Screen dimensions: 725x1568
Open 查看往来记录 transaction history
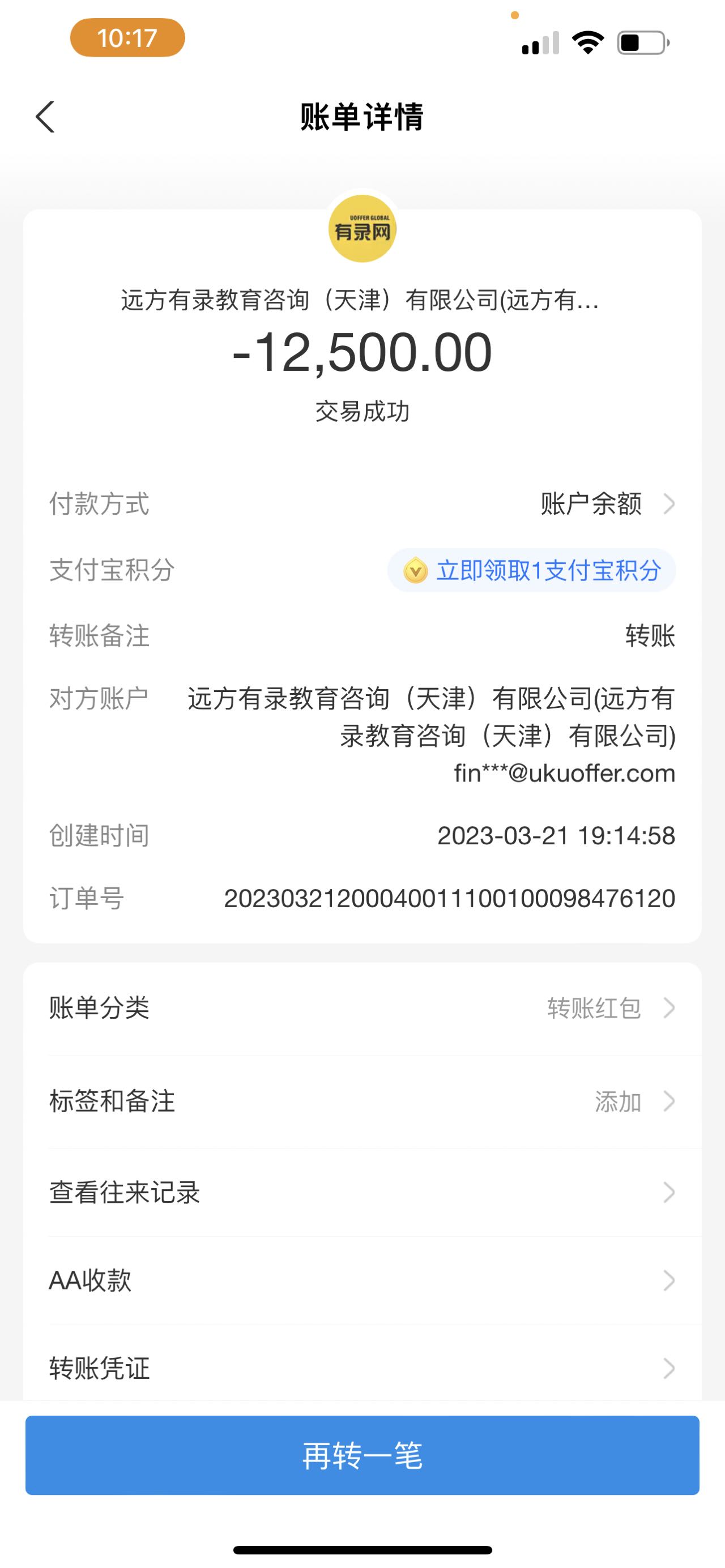(x=361, y=1193)
